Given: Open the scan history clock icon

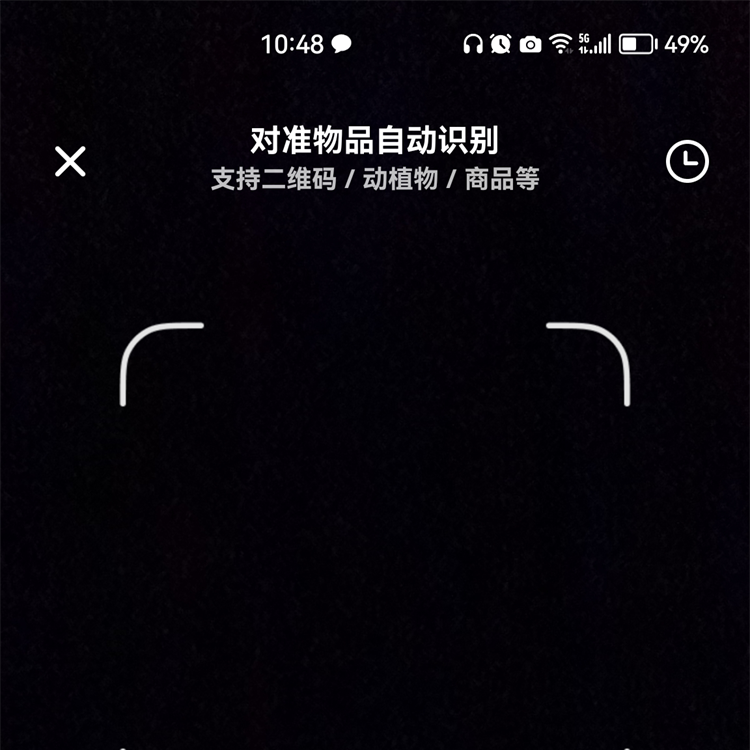Looking at the screenshot, I should [x=687, y=161].
